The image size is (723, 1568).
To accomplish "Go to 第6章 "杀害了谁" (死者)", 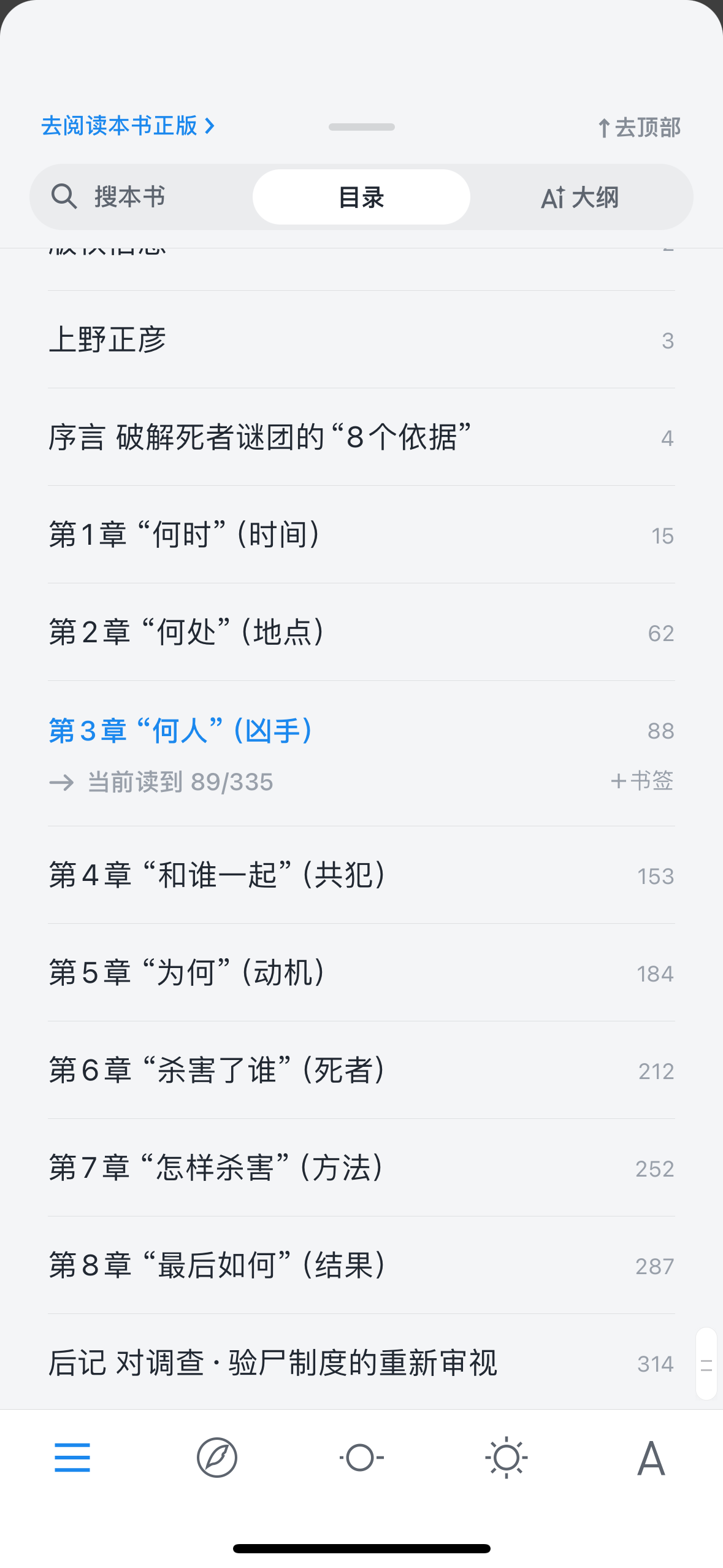I will [361, 1070].
